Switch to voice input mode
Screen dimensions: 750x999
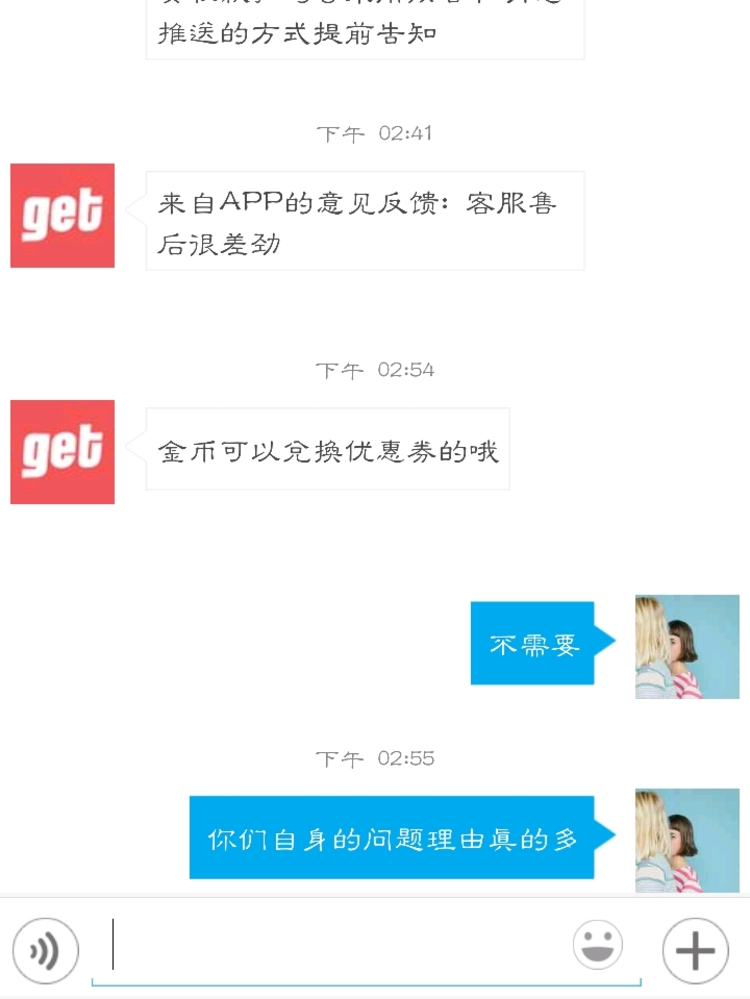tap(45, 950)
